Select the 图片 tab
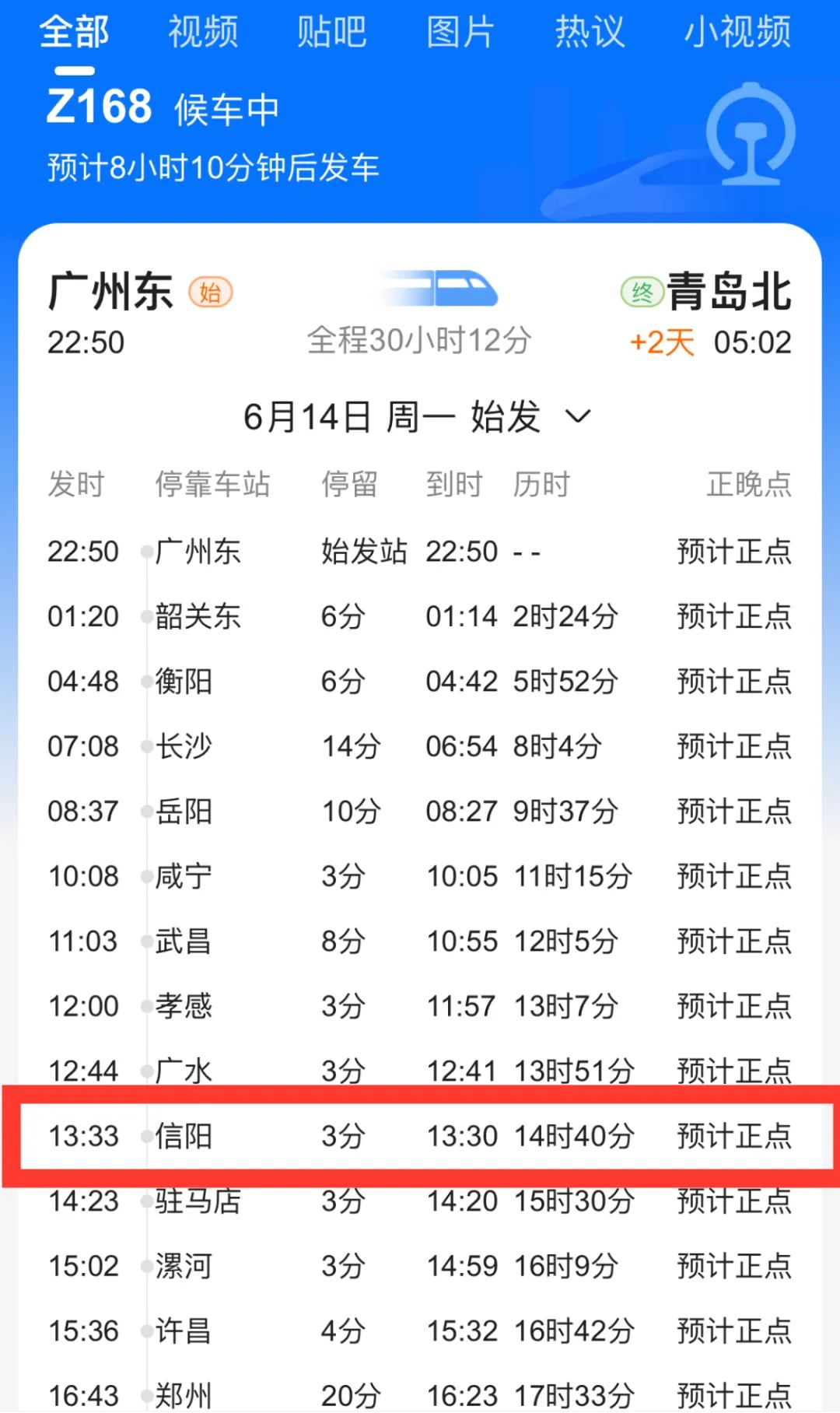 pos(460,33)
